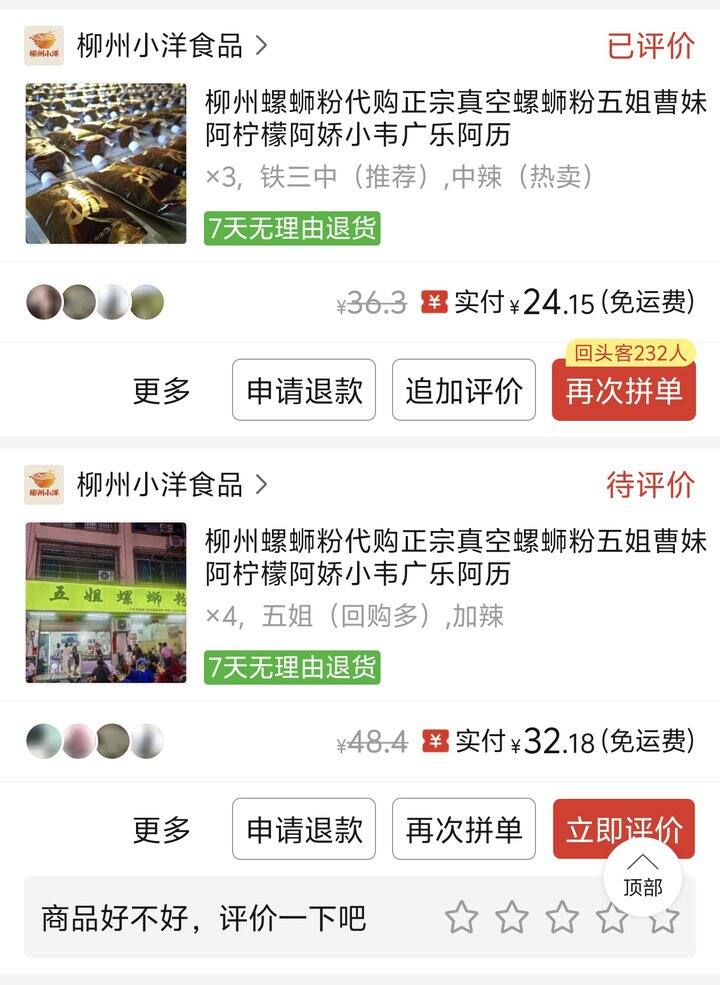Viewport: 720px width, 985px height.
Task: Open the 五姐 螺蛳粉 order product image
Action: click(106, 602)
